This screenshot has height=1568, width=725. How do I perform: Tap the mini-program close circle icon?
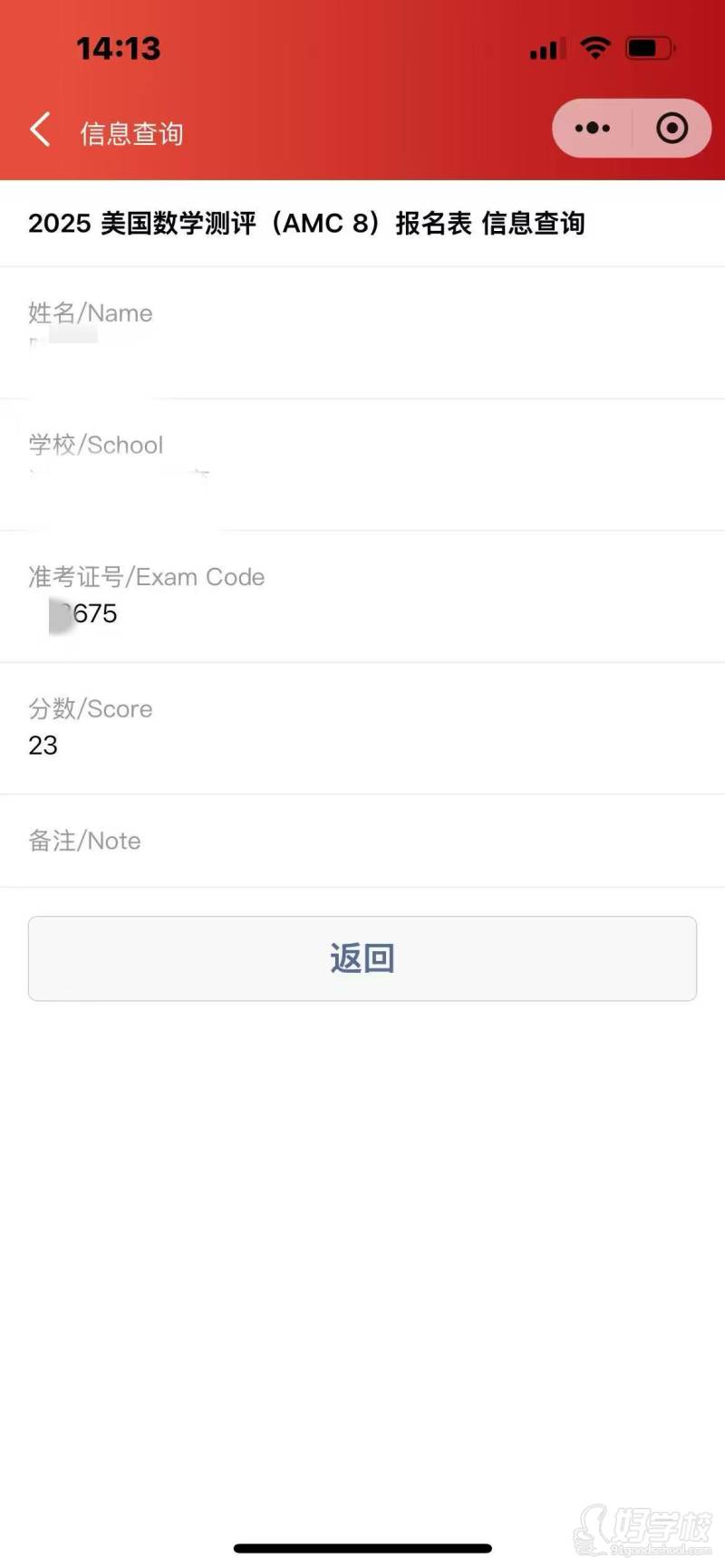point(672,128)
